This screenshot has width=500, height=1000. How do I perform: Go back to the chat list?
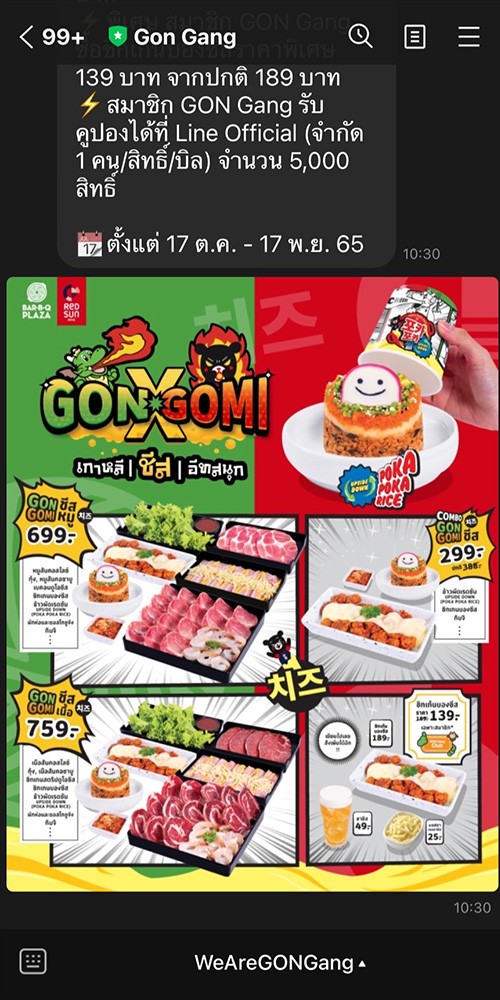pos(26,38)
